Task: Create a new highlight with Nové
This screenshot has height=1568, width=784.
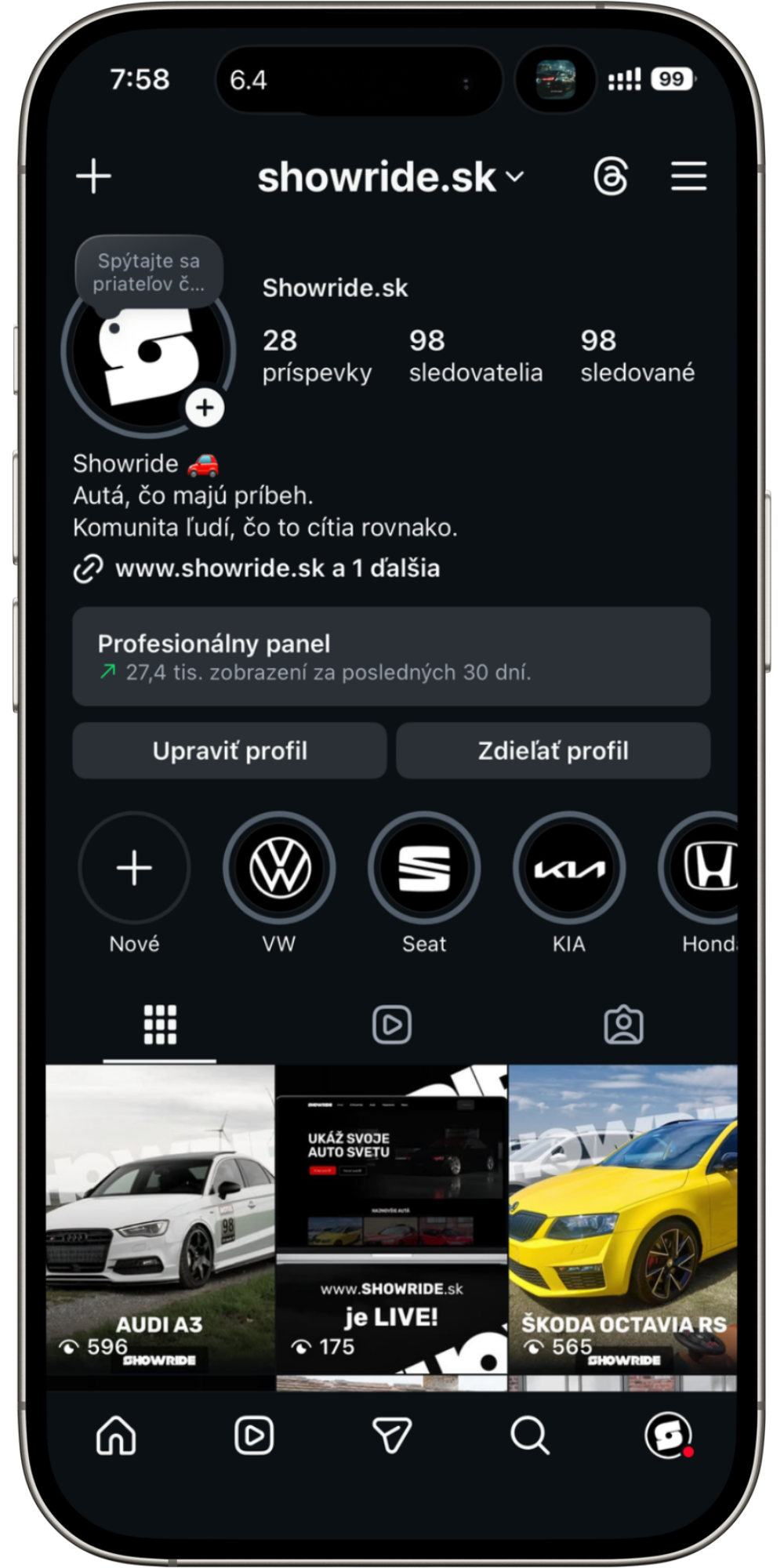Action: (x=134, y=869)
